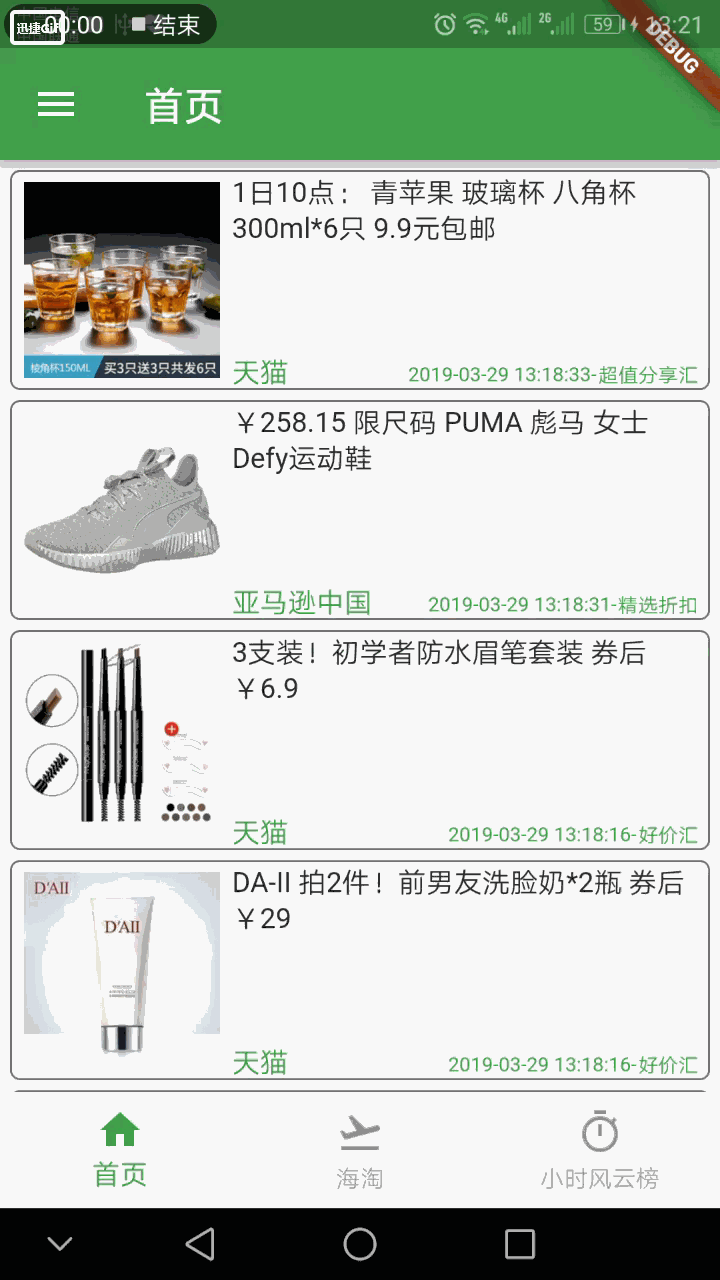Screen dimensions: 720x1280
Task: Go back using the system back button
Action: pos(200,1244)
